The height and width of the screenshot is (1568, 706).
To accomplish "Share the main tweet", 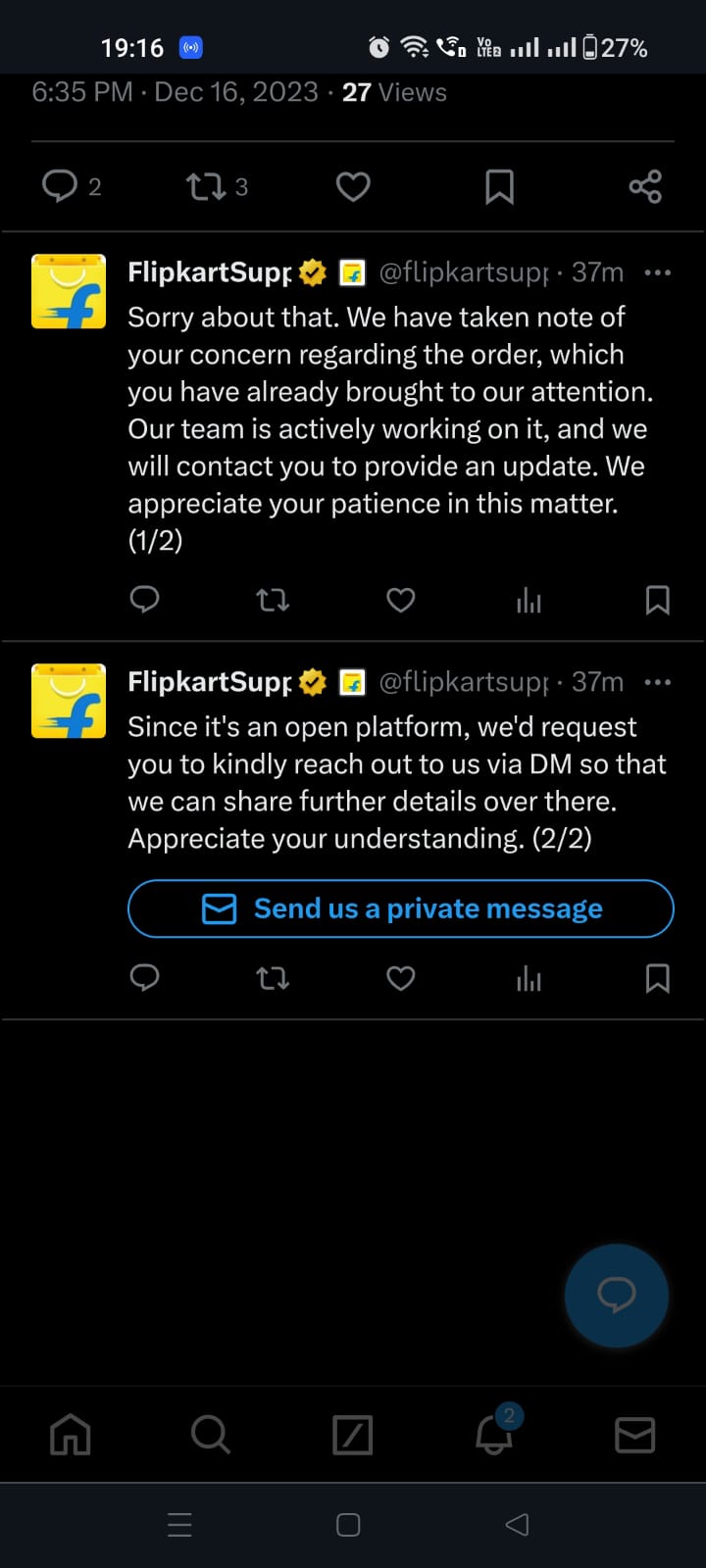I will 645,186.
